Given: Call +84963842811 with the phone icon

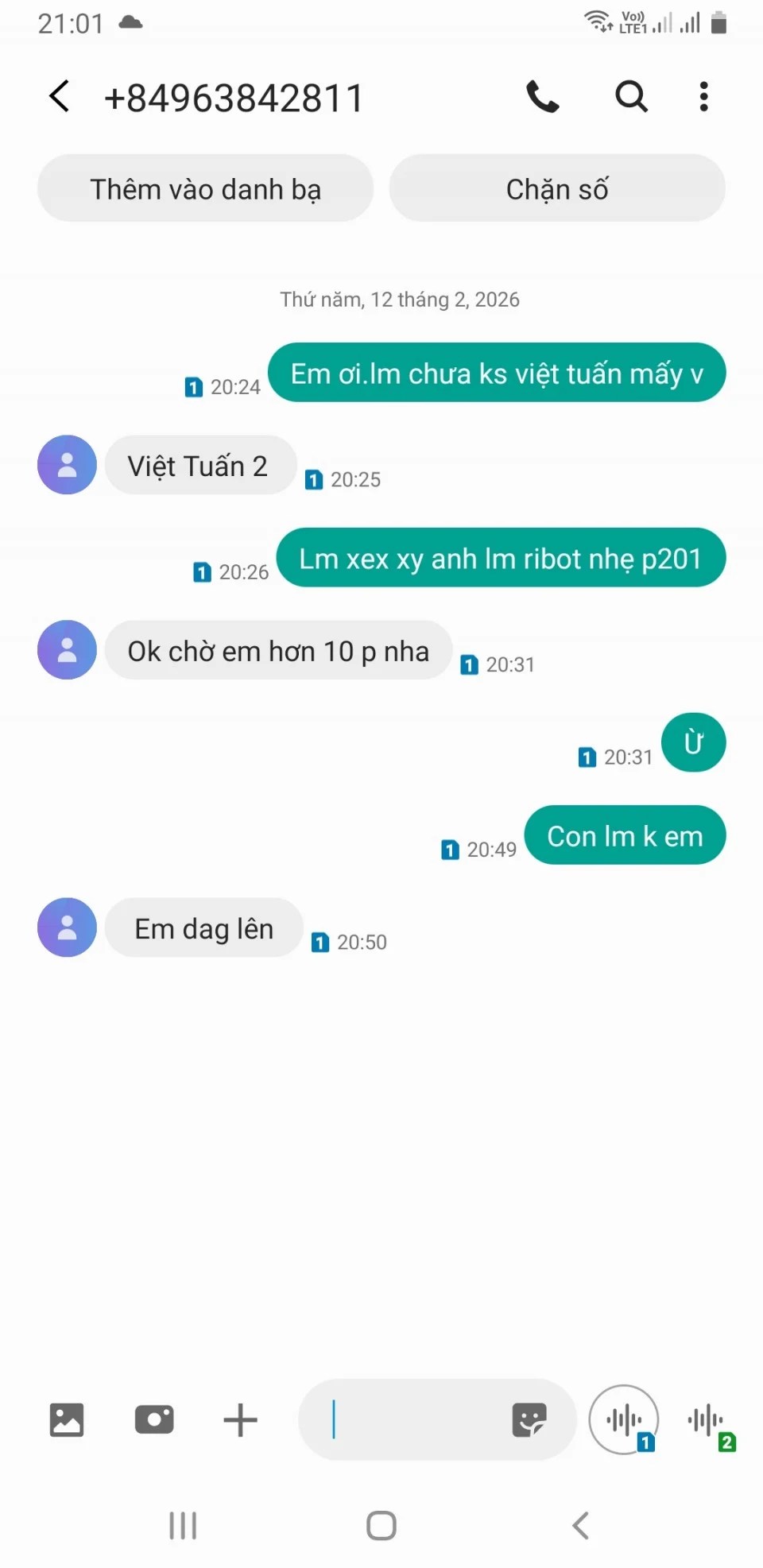Looking at the screenshot, I should click(x=543, y=97).
